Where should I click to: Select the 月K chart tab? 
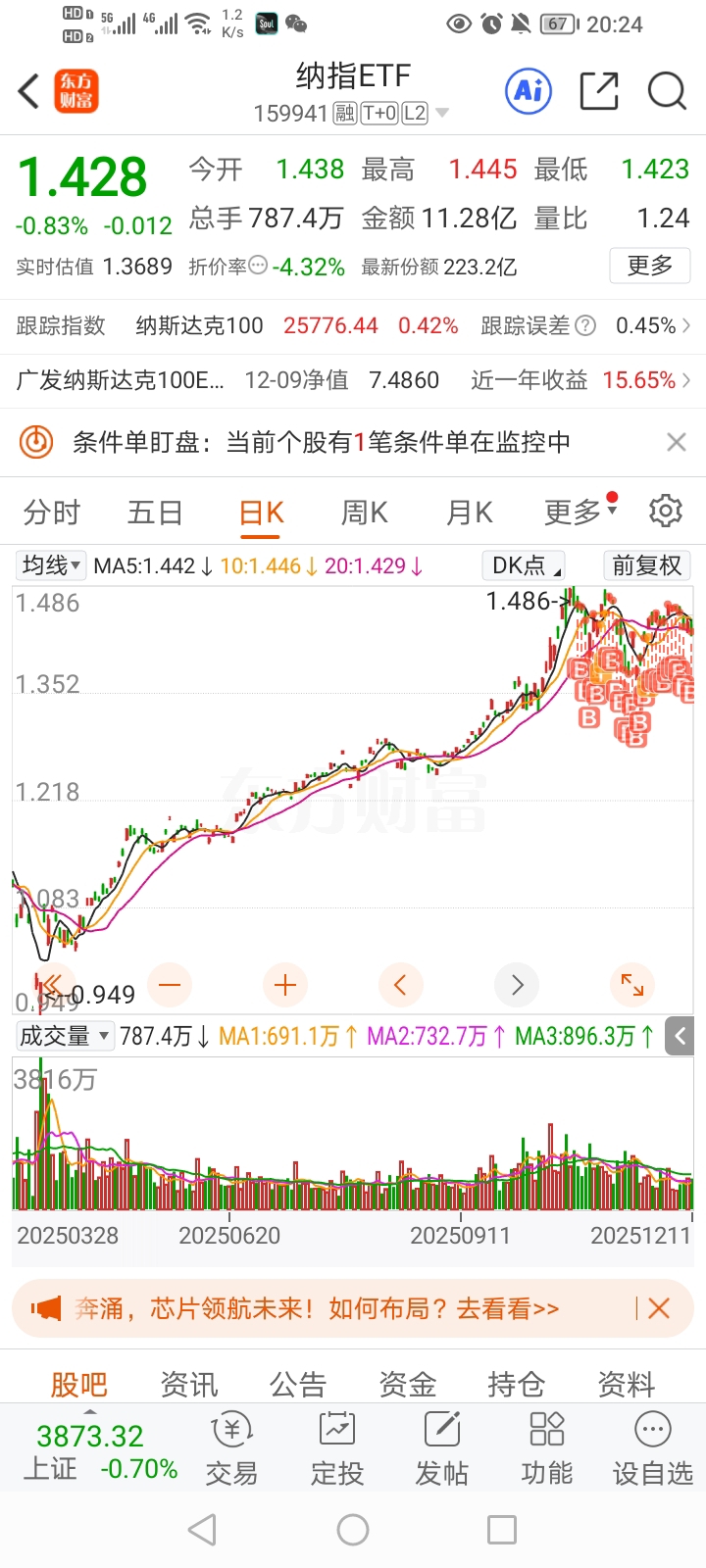click(469, 513)
